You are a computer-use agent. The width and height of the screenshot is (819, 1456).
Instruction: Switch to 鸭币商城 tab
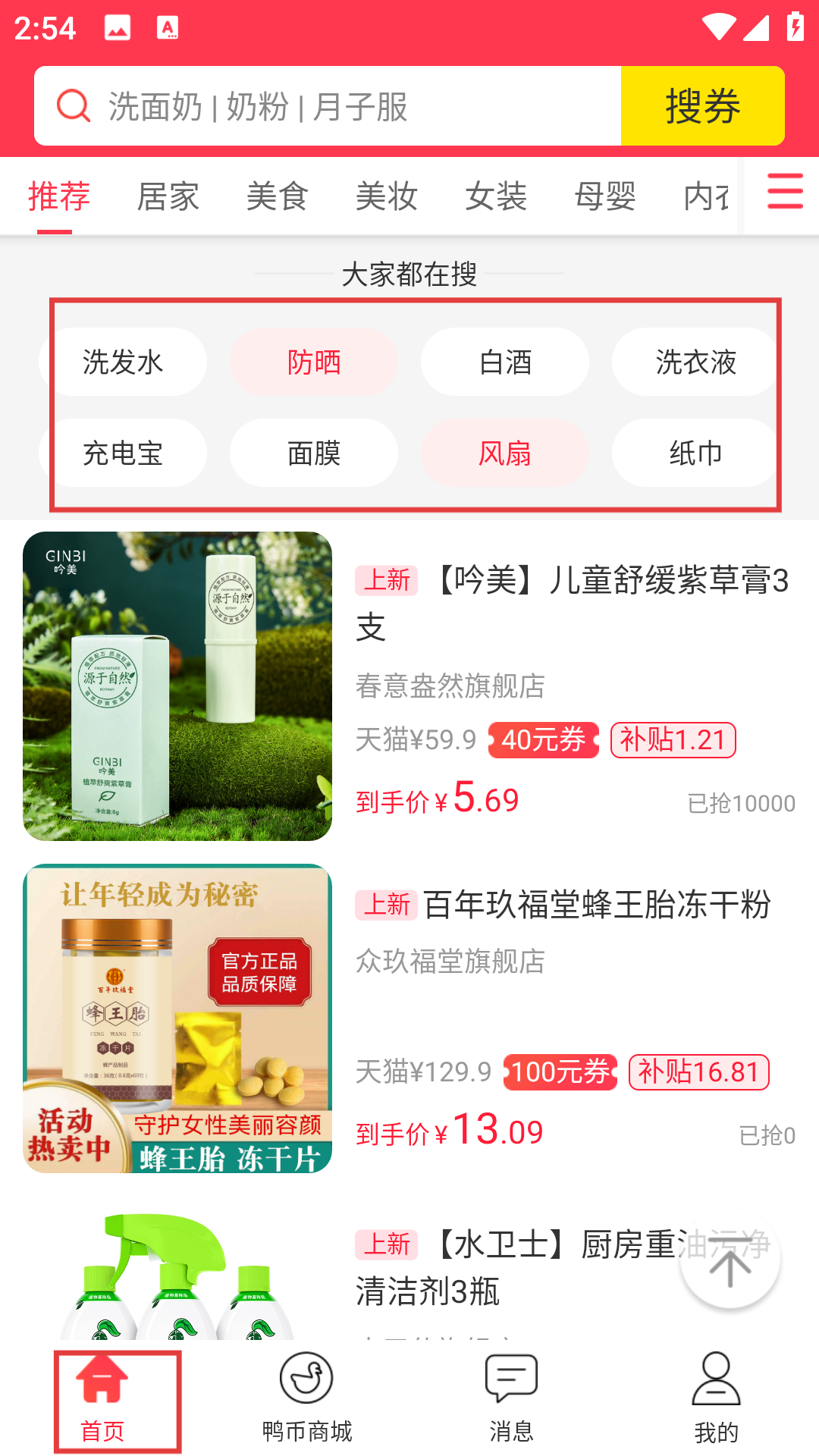(x=307, y=1398)
